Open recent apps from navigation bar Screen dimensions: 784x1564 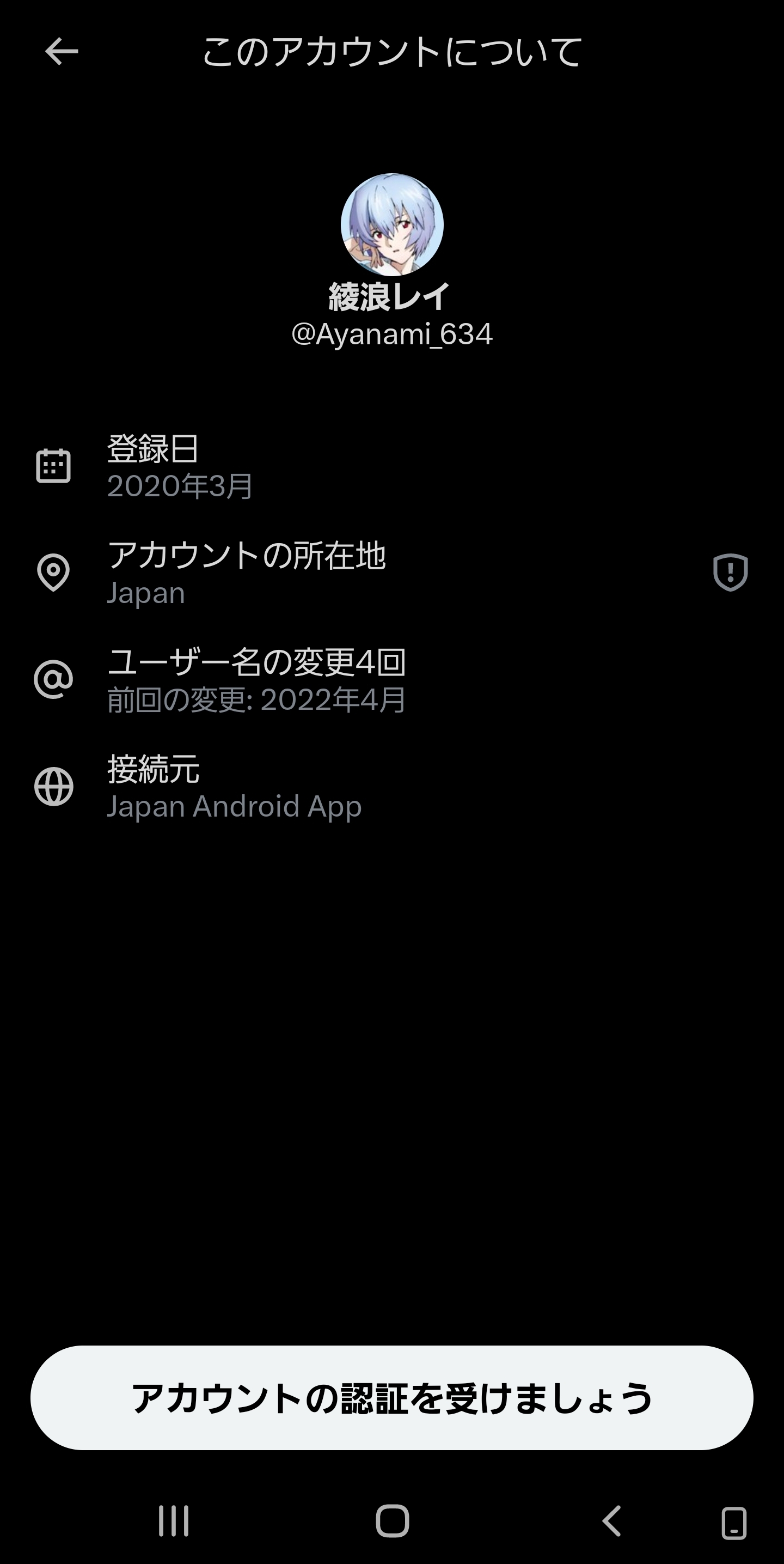(174, 1521)
